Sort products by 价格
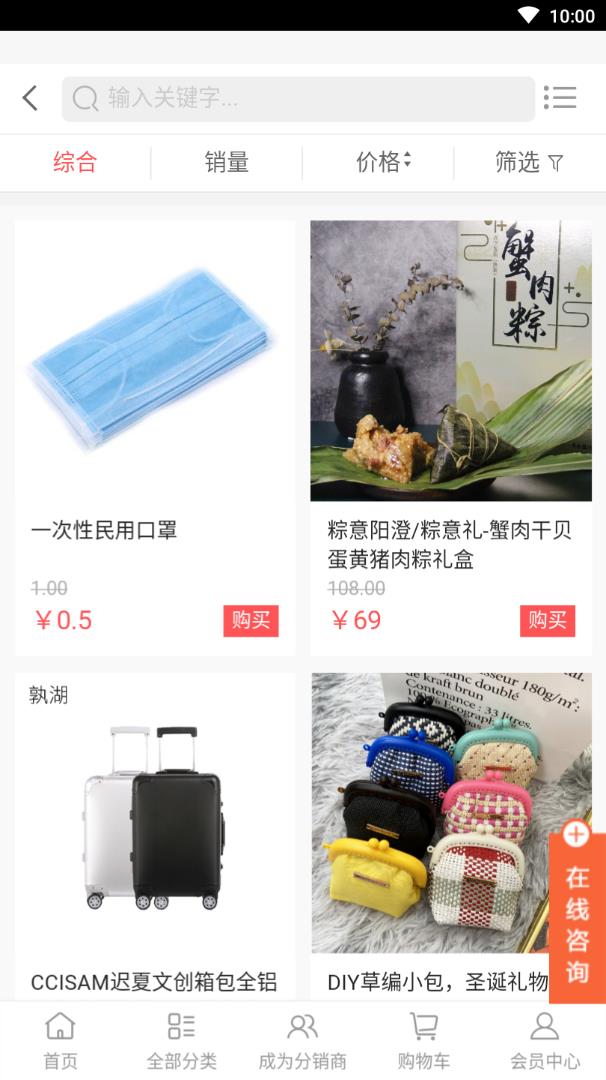The height and width of the screenshot is (1080, 606). pyautogui.click(x=383, y=163)
